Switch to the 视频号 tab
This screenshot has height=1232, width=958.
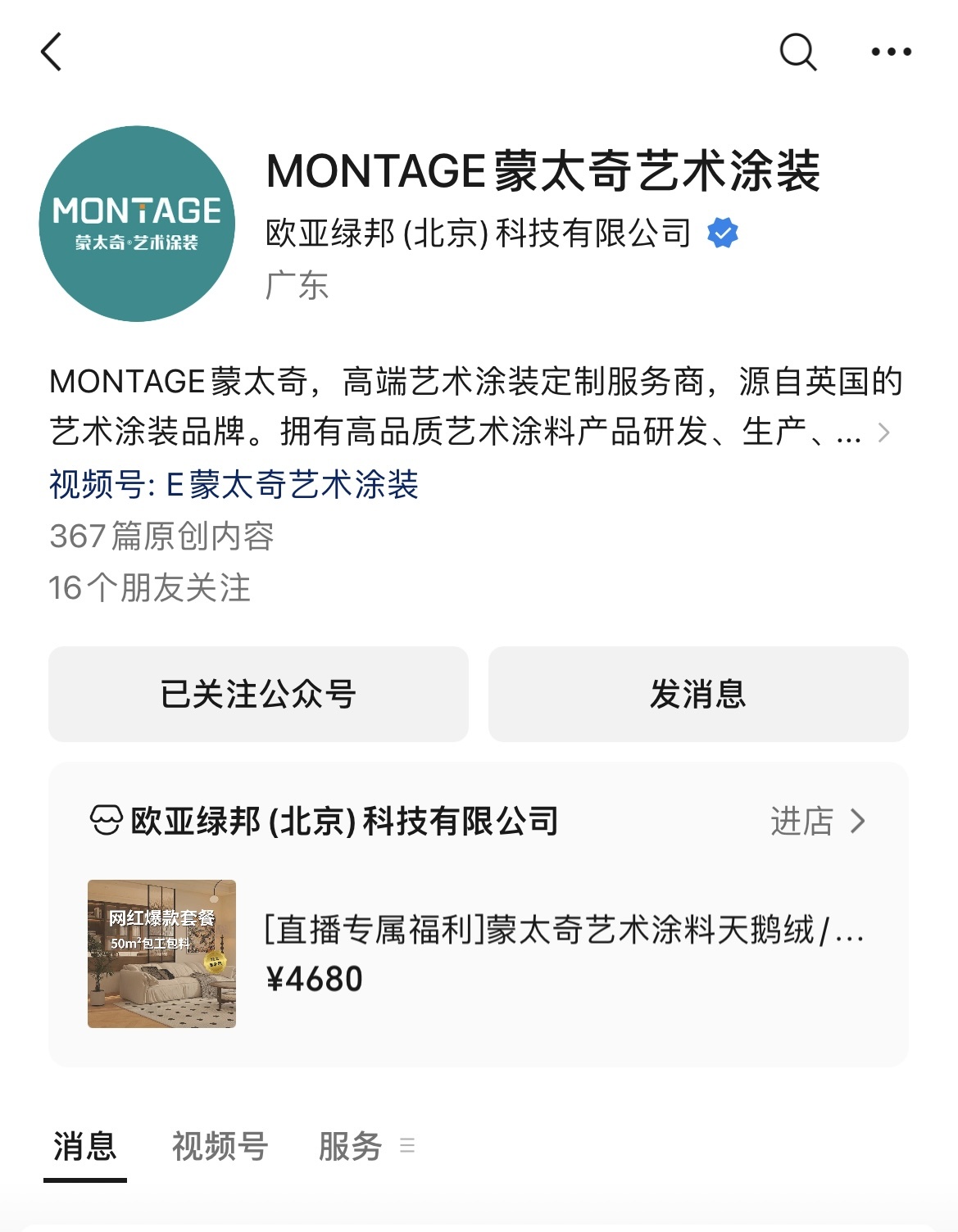point(220,1146)
